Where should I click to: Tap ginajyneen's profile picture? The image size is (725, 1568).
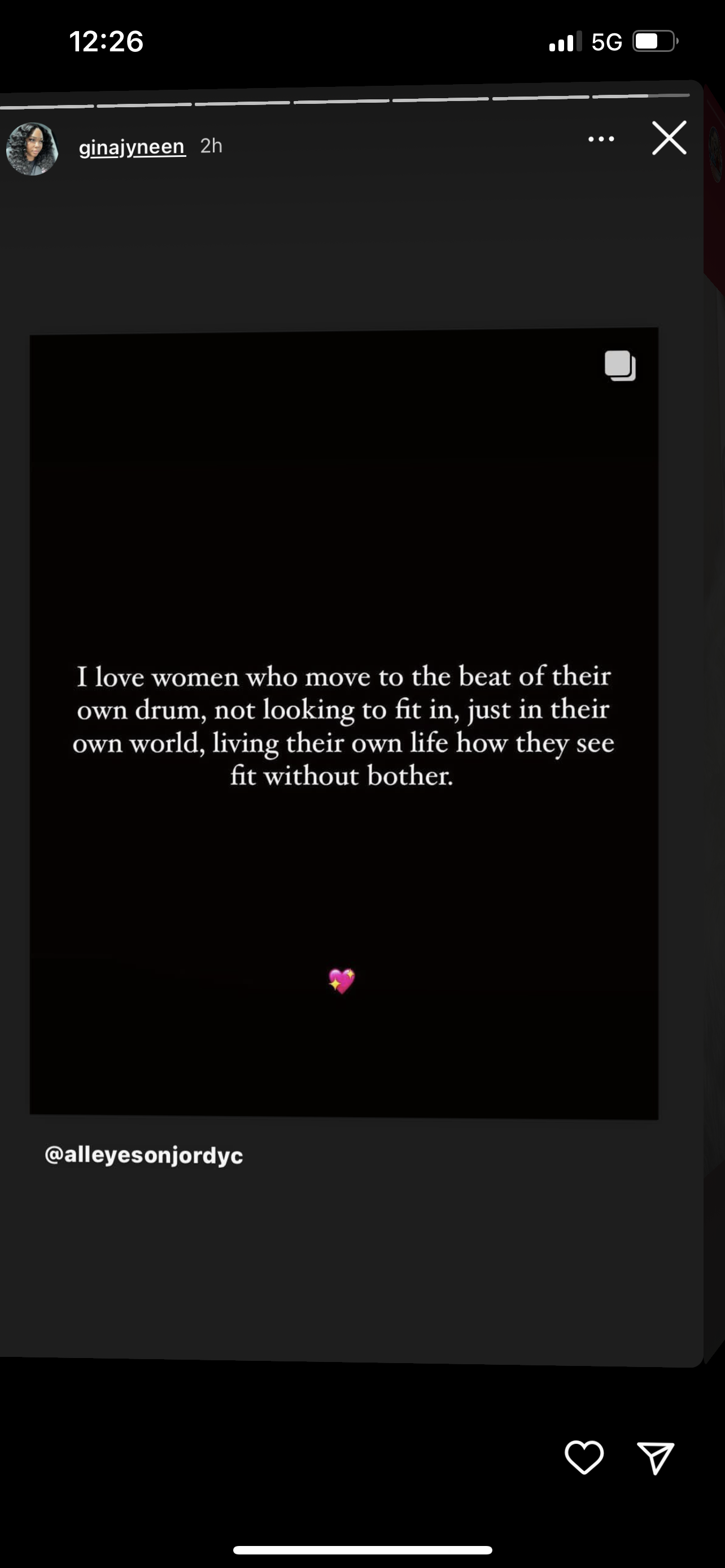pos(32,149)
